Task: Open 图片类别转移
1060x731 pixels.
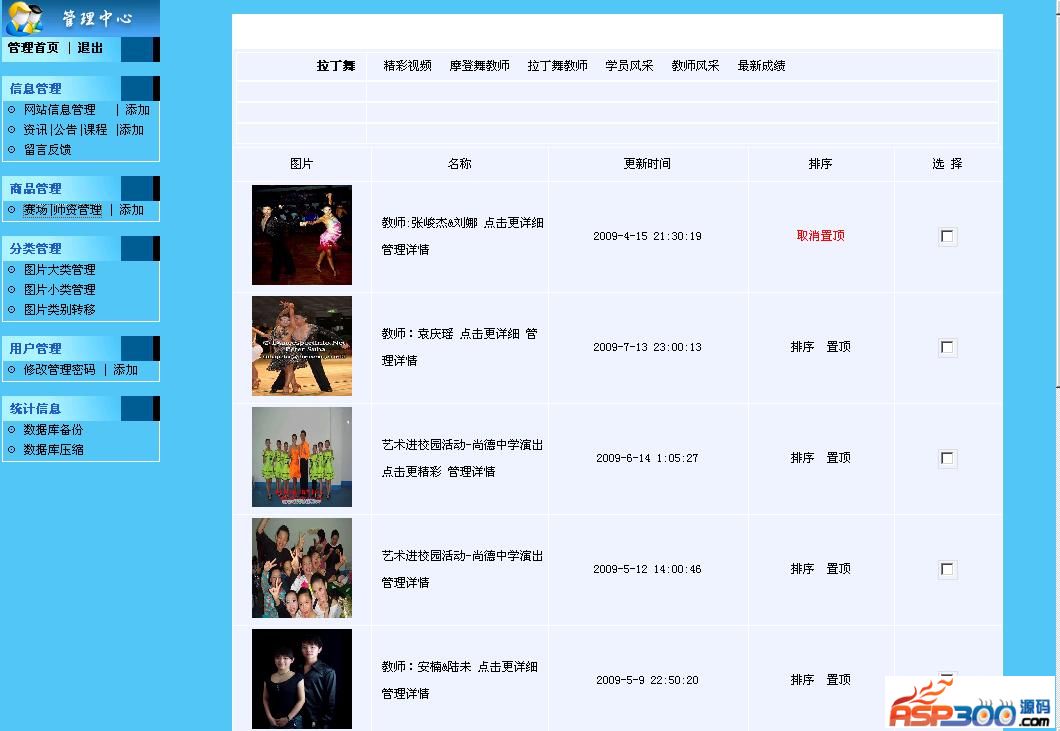Action: (60, 310)
